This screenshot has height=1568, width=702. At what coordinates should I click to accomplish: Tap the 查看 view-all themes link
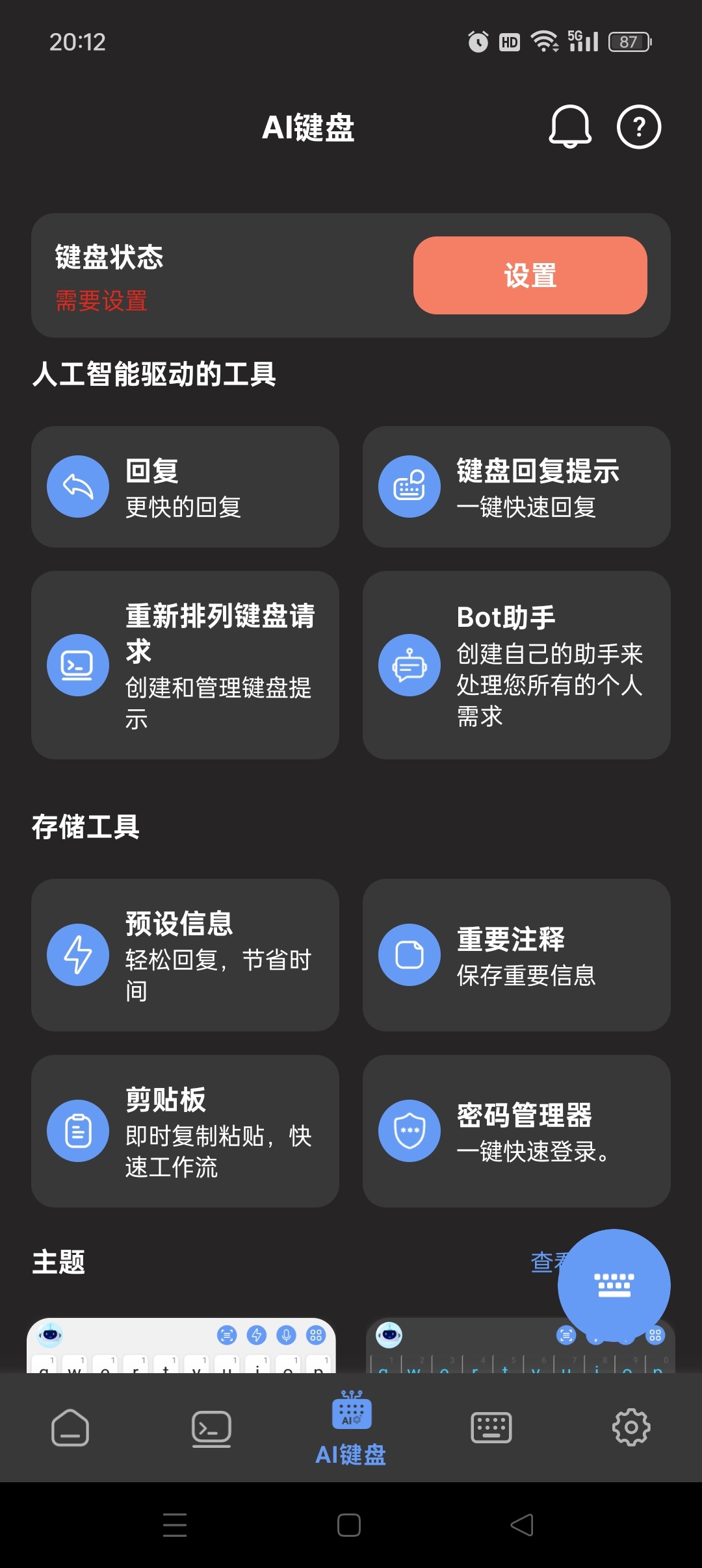549,1262
